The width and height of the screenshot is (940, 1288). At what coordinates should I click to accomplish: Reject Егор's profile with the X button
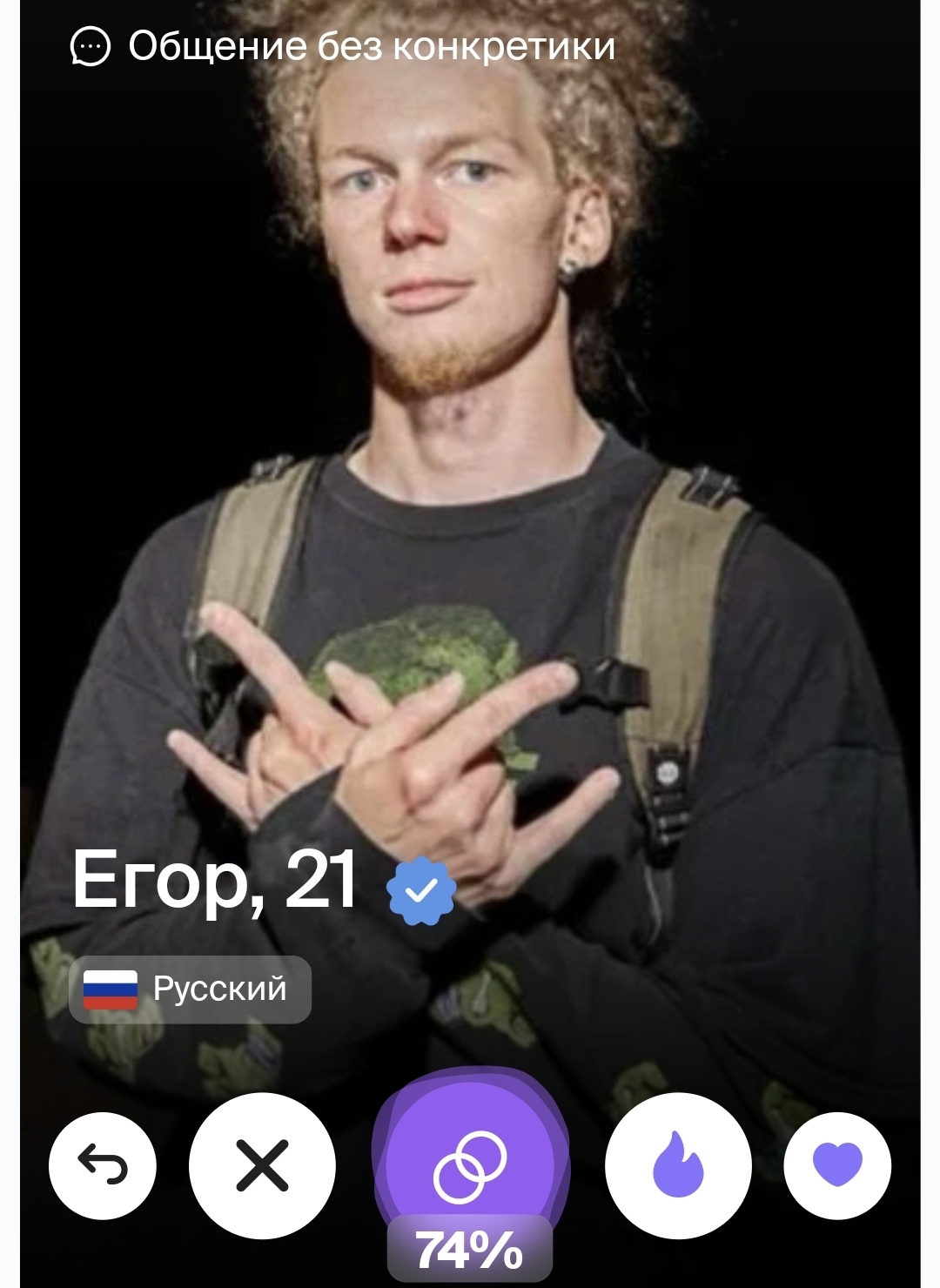pyautogui.click(x=262, y=1165)
